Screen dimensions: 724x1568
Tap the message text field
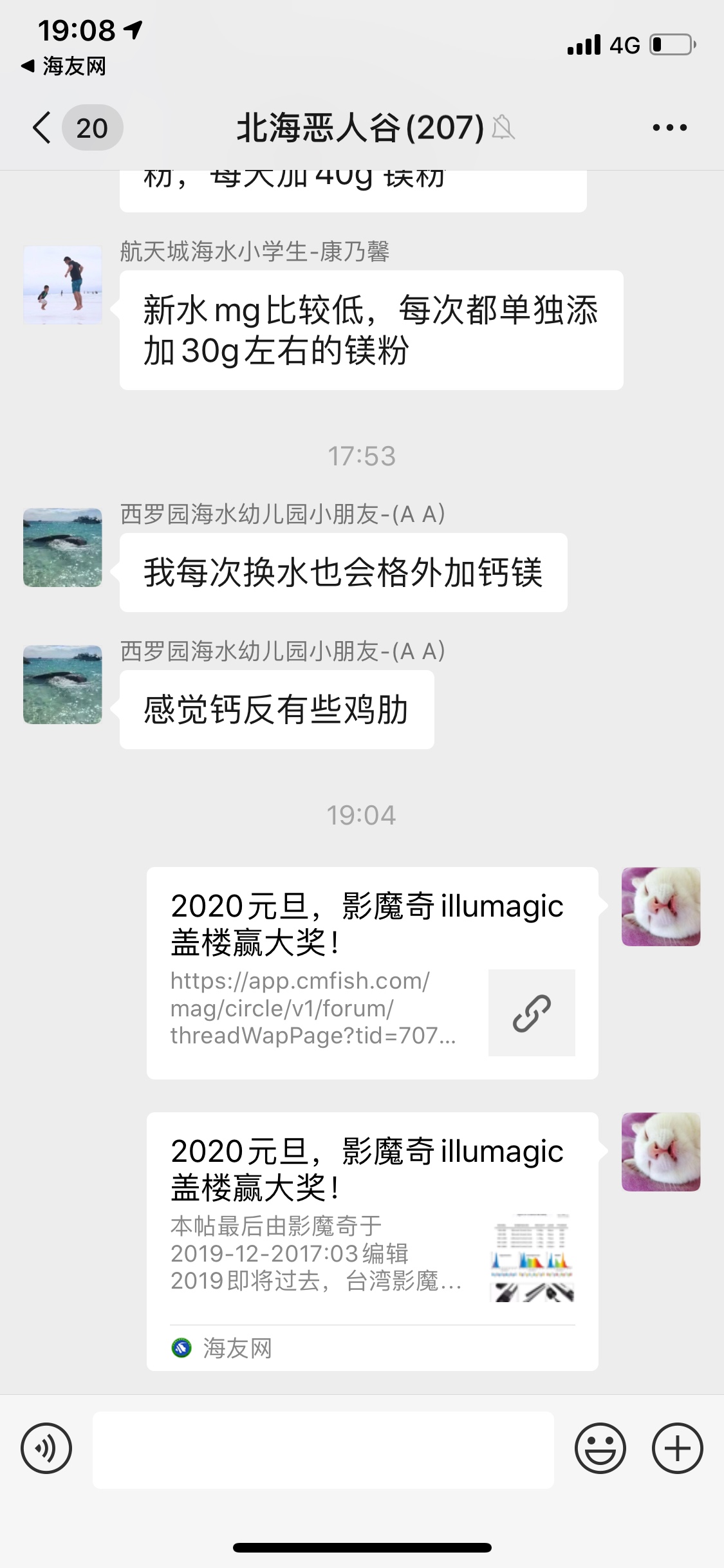coord(323,1450)
